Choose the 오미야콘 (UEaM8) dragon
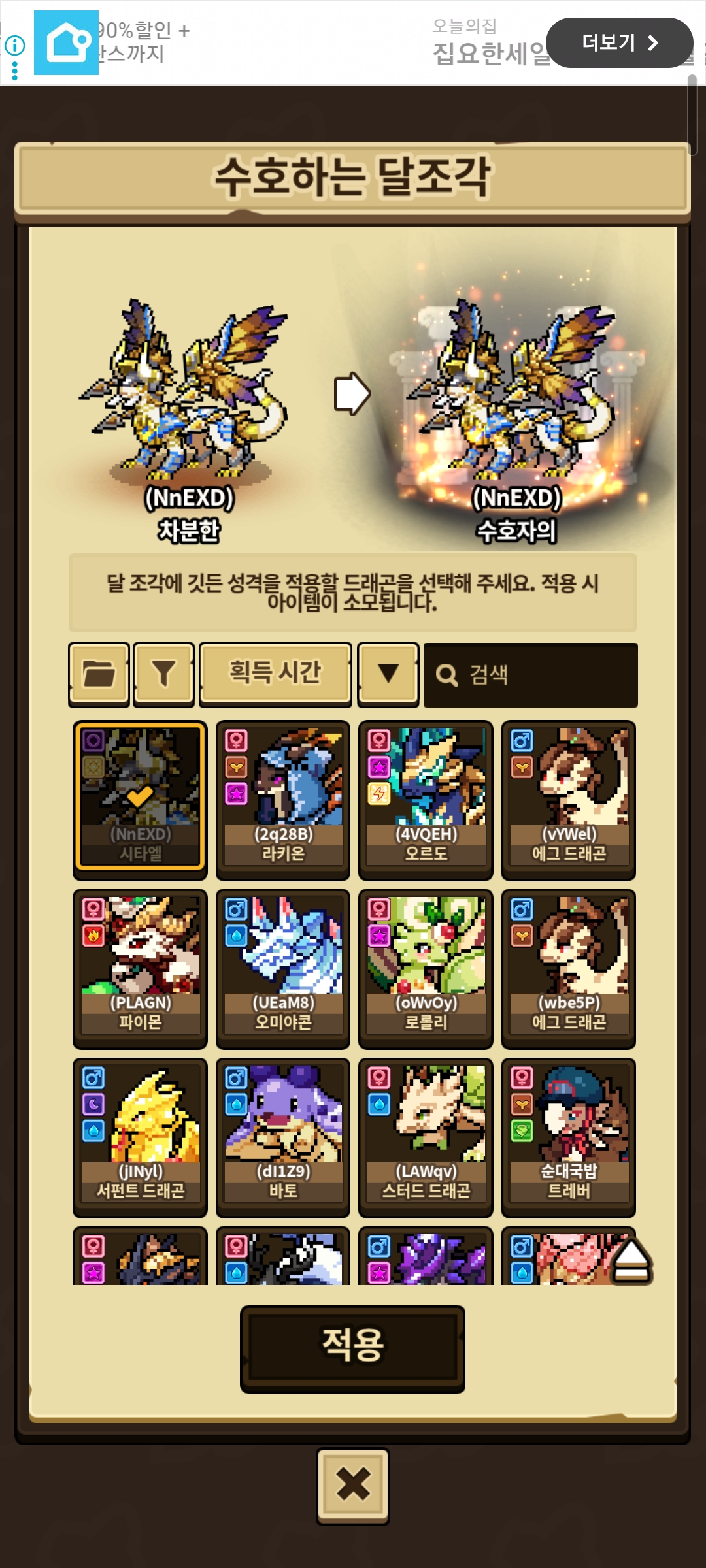The width and height of the screenshot is (706, 1568). point(283,968)
